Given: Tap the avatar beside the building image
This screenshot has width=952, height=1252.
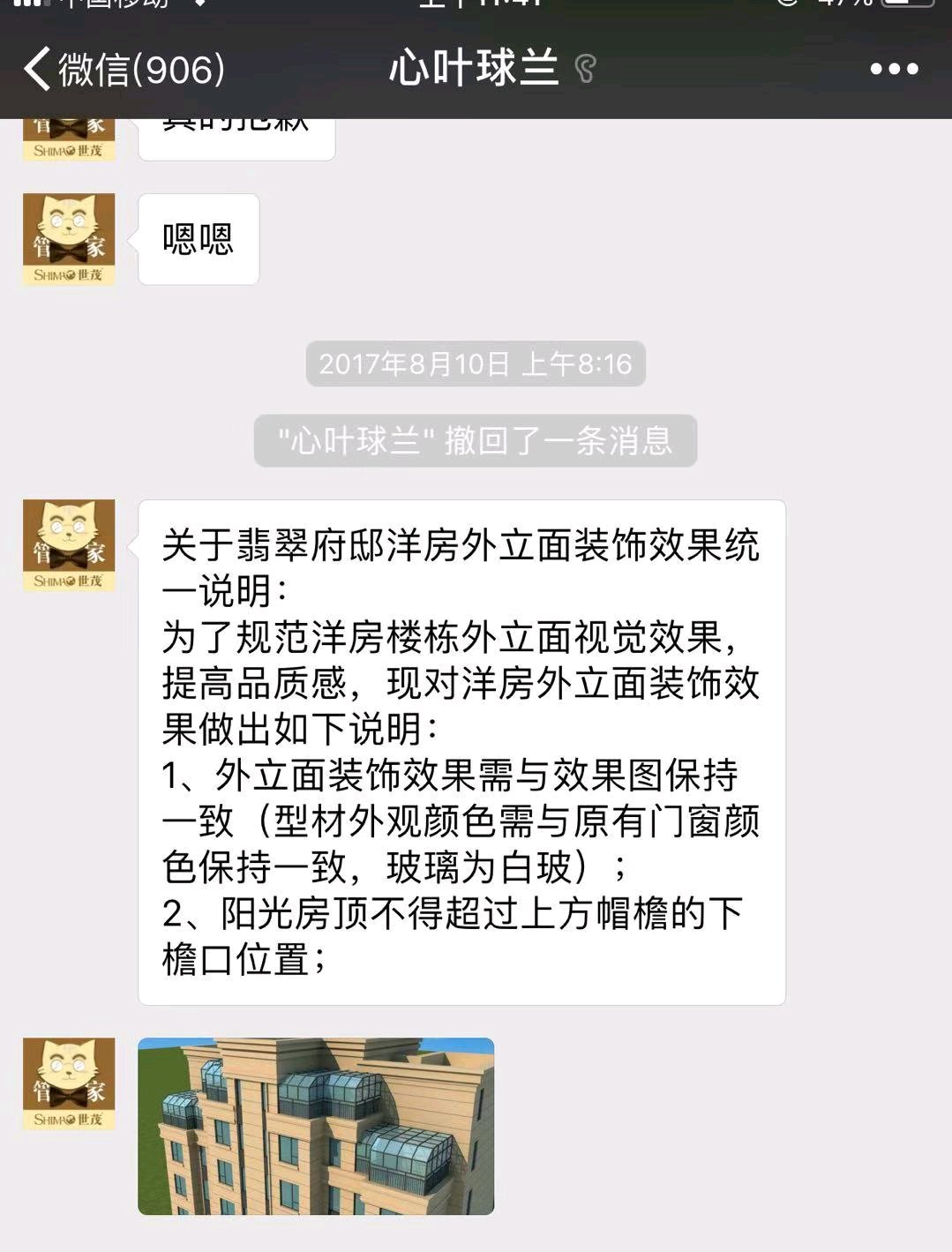Looking at the screenshot, I should tap(69, 1084).
